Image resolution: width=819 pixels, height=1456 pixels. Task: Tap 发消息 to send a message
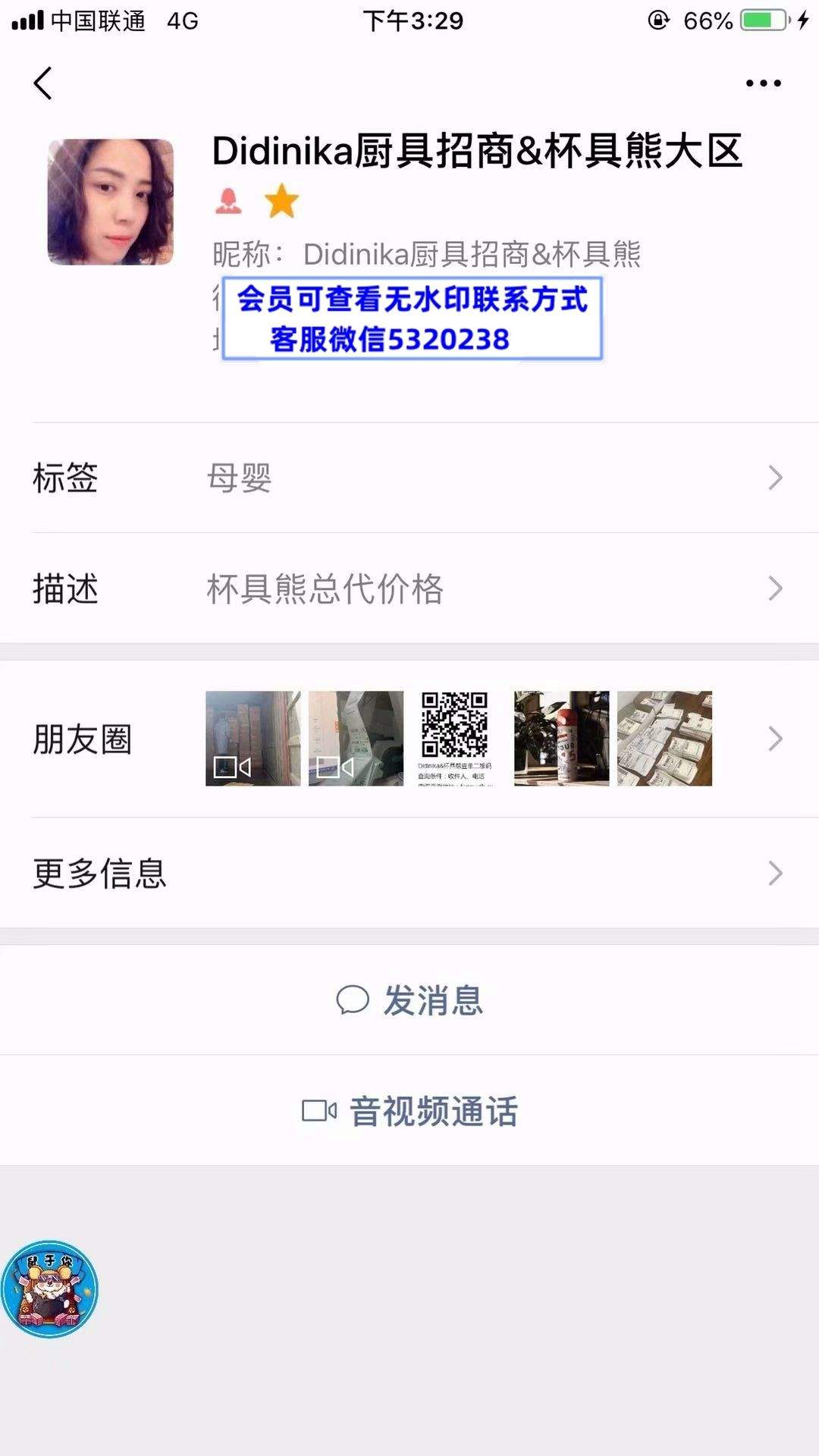[x=409, y=999]
